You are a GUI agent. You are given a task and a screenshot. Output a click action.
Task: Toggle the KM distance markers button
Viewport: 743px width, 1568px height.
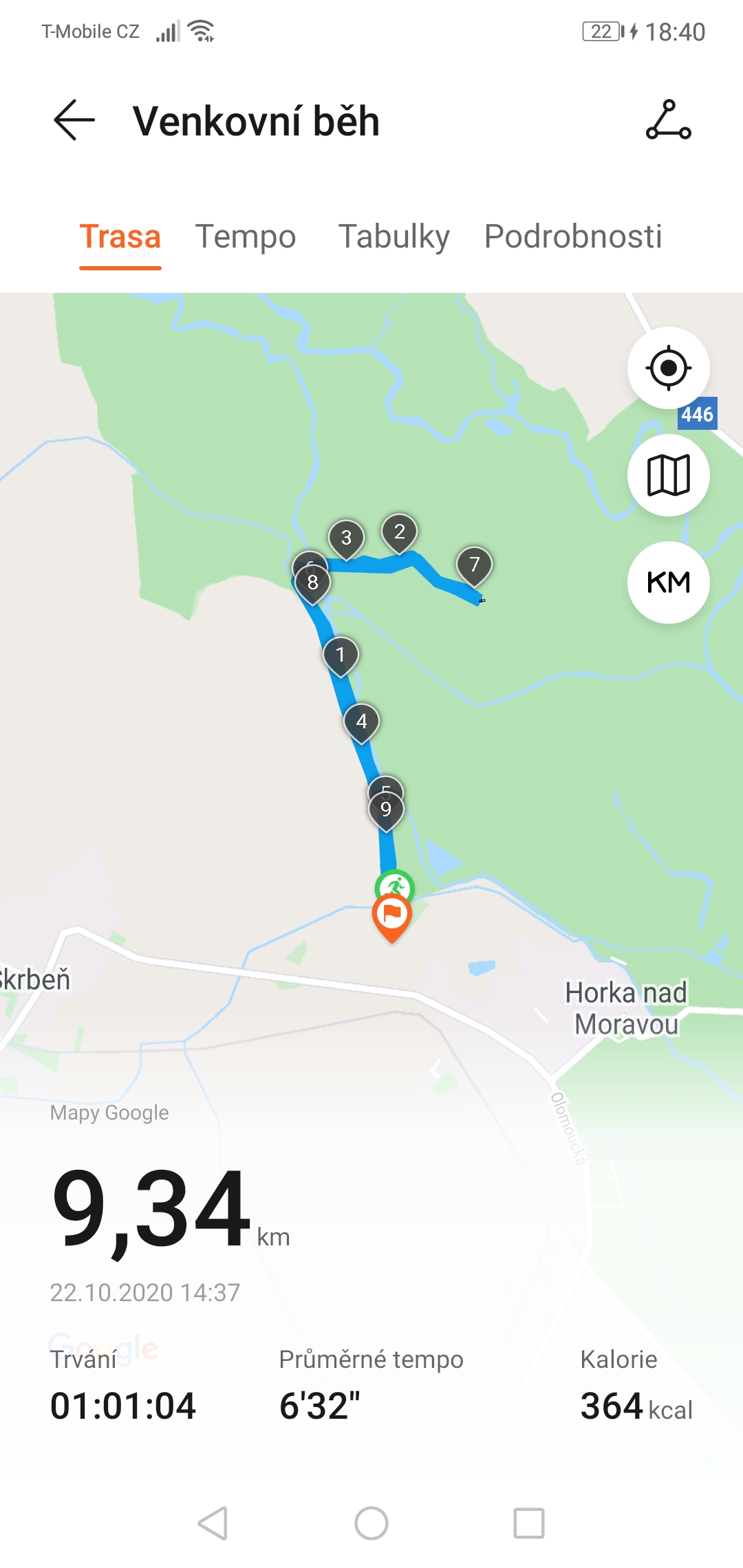[669, 582]
